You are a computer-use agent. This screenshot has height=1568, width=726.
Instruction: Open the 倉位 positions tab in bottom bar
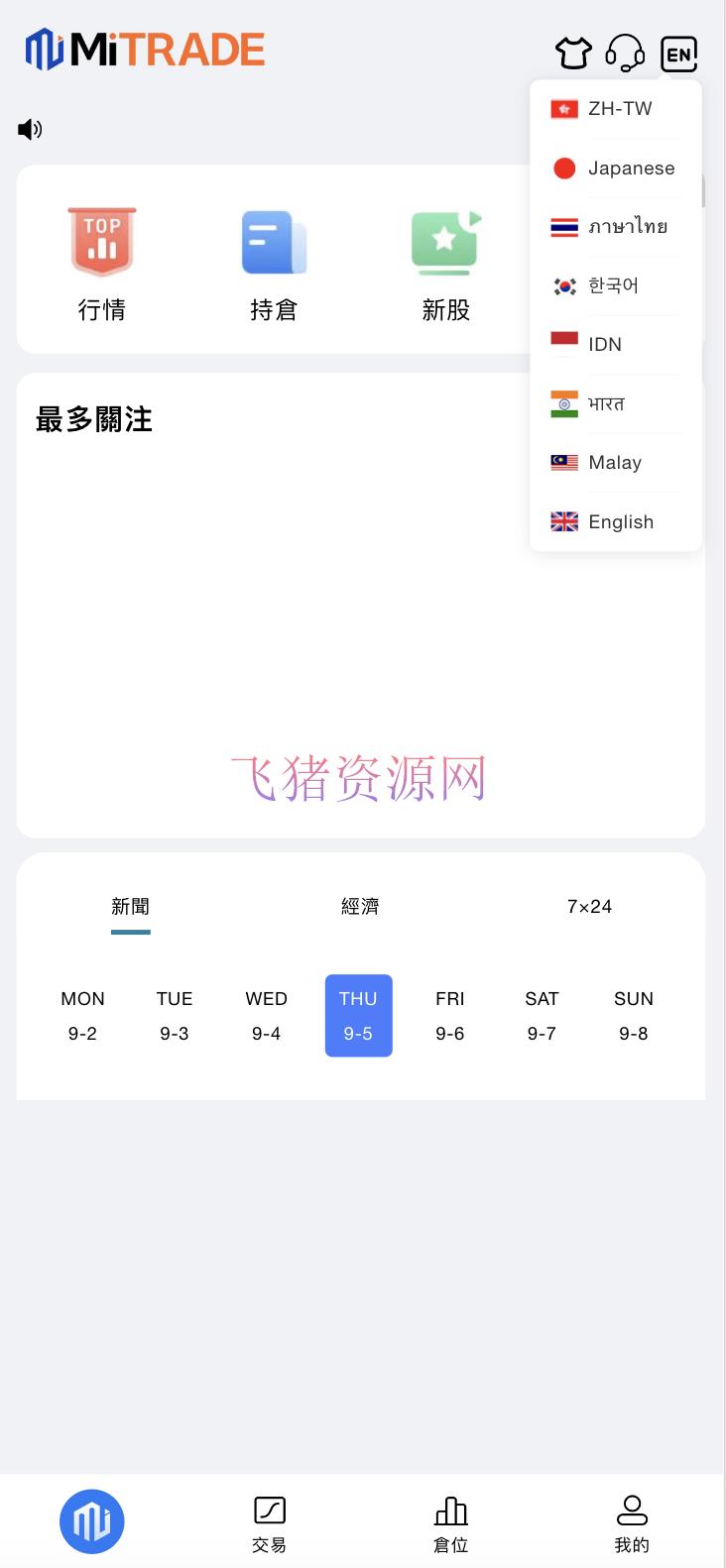point(450,1523)
